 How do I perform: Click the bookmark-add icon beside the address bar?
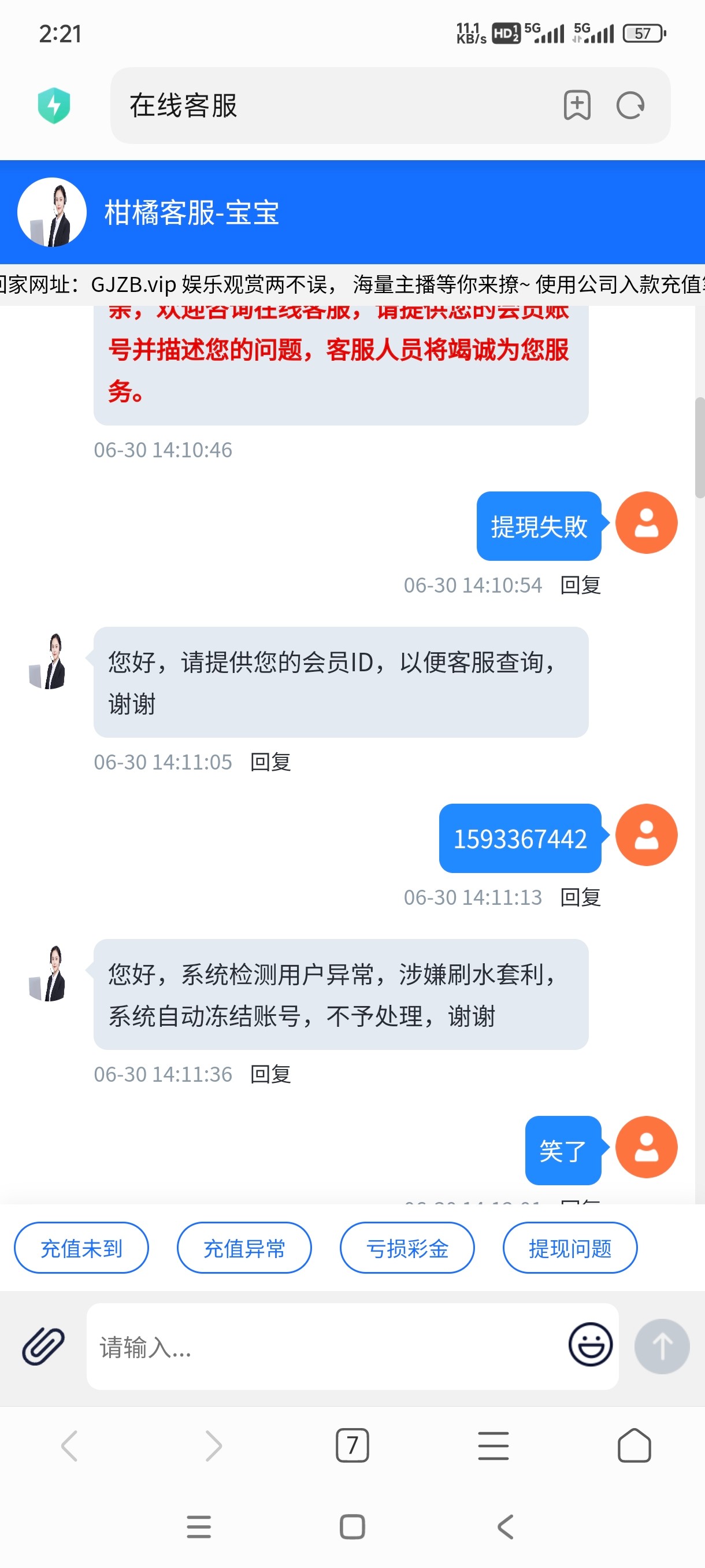click(577, 105)
